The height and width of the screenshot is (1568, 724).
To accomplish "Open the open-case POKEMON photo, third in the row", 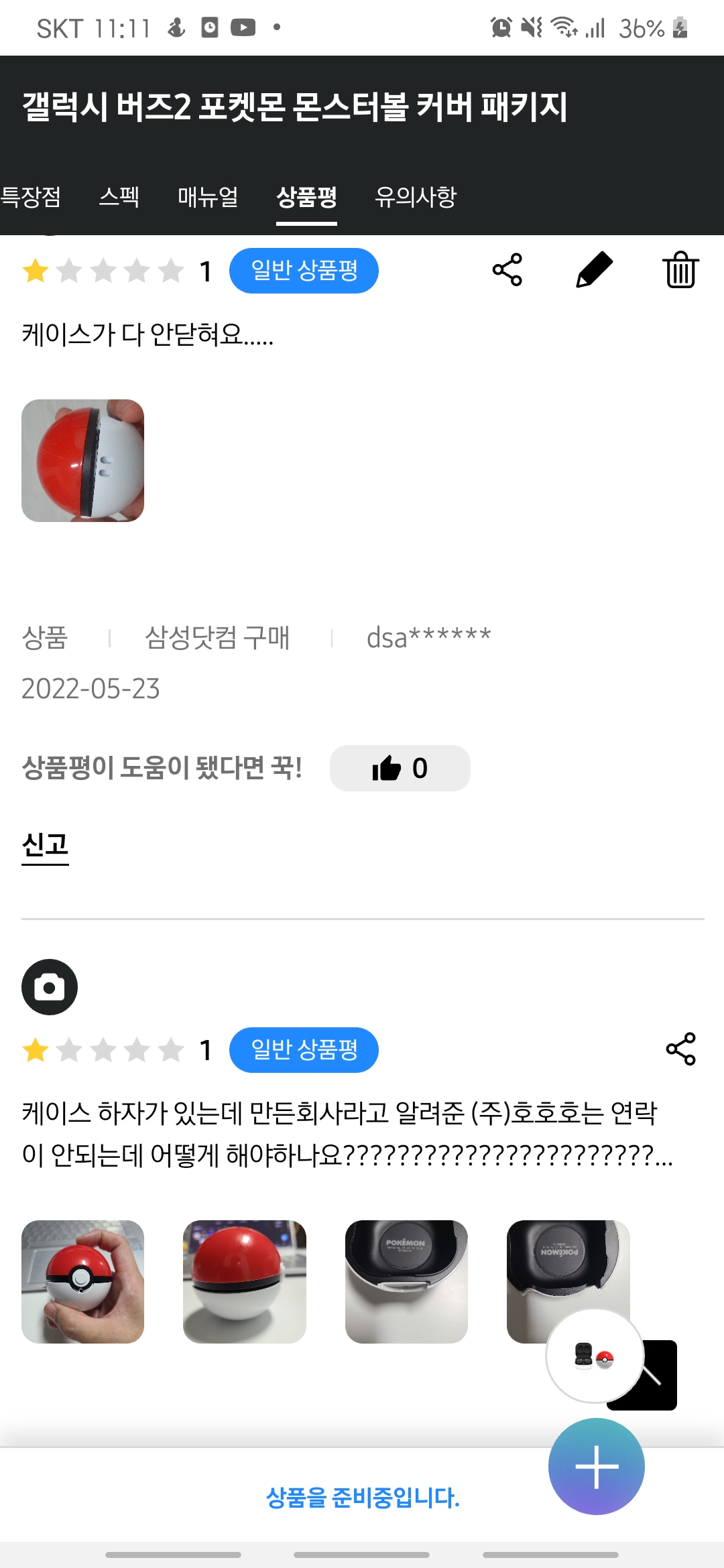I will 406,1281.
